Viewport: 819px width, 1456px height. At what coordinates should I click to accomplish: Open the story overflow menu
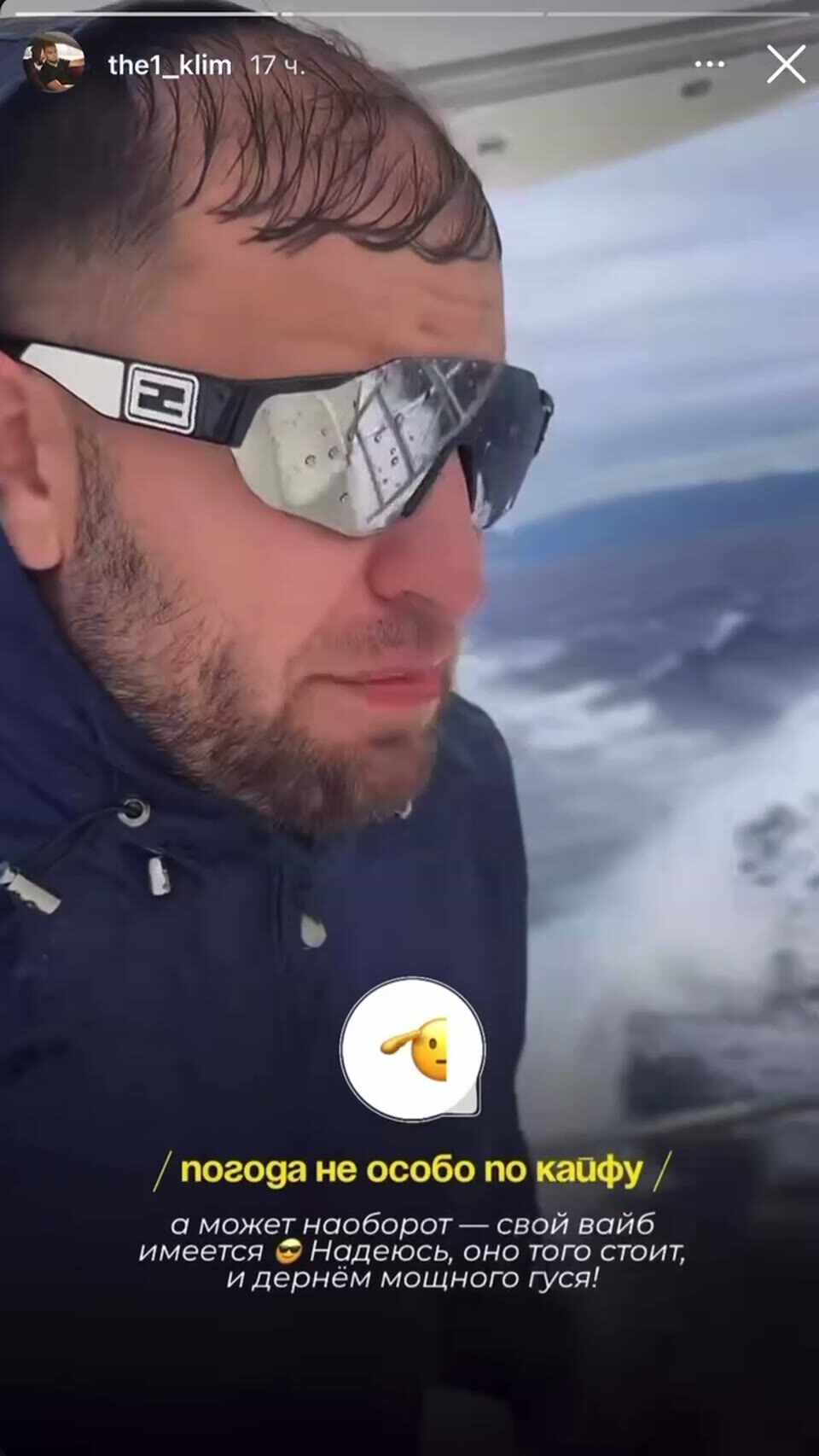coord(709,65)
